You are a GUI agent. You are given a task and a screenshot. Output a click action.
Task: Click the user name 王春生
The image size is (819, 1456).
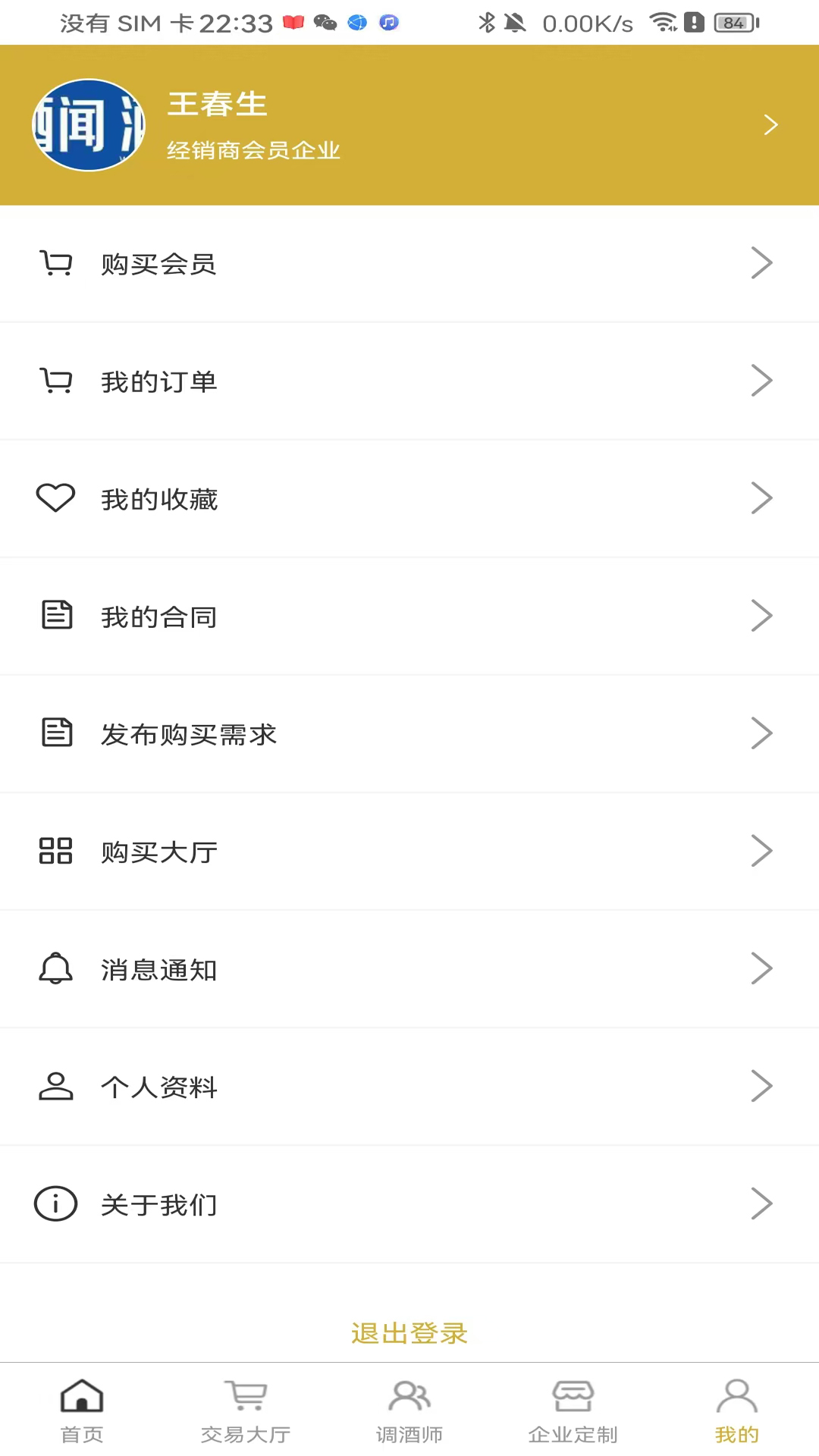[x=217, y=105]
